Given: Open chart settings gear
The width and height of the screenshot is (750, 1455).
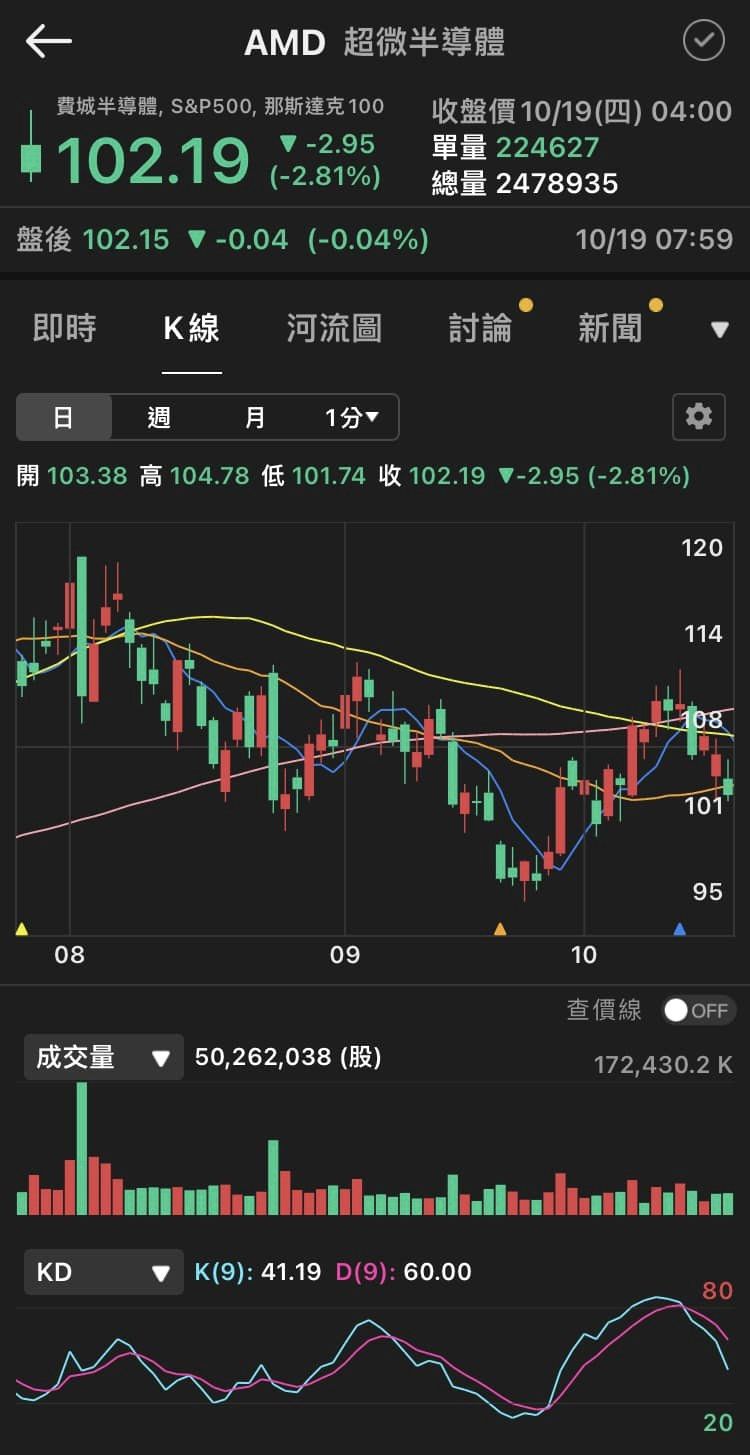Looking at the screenshot, I should click(x=699, y=417).
